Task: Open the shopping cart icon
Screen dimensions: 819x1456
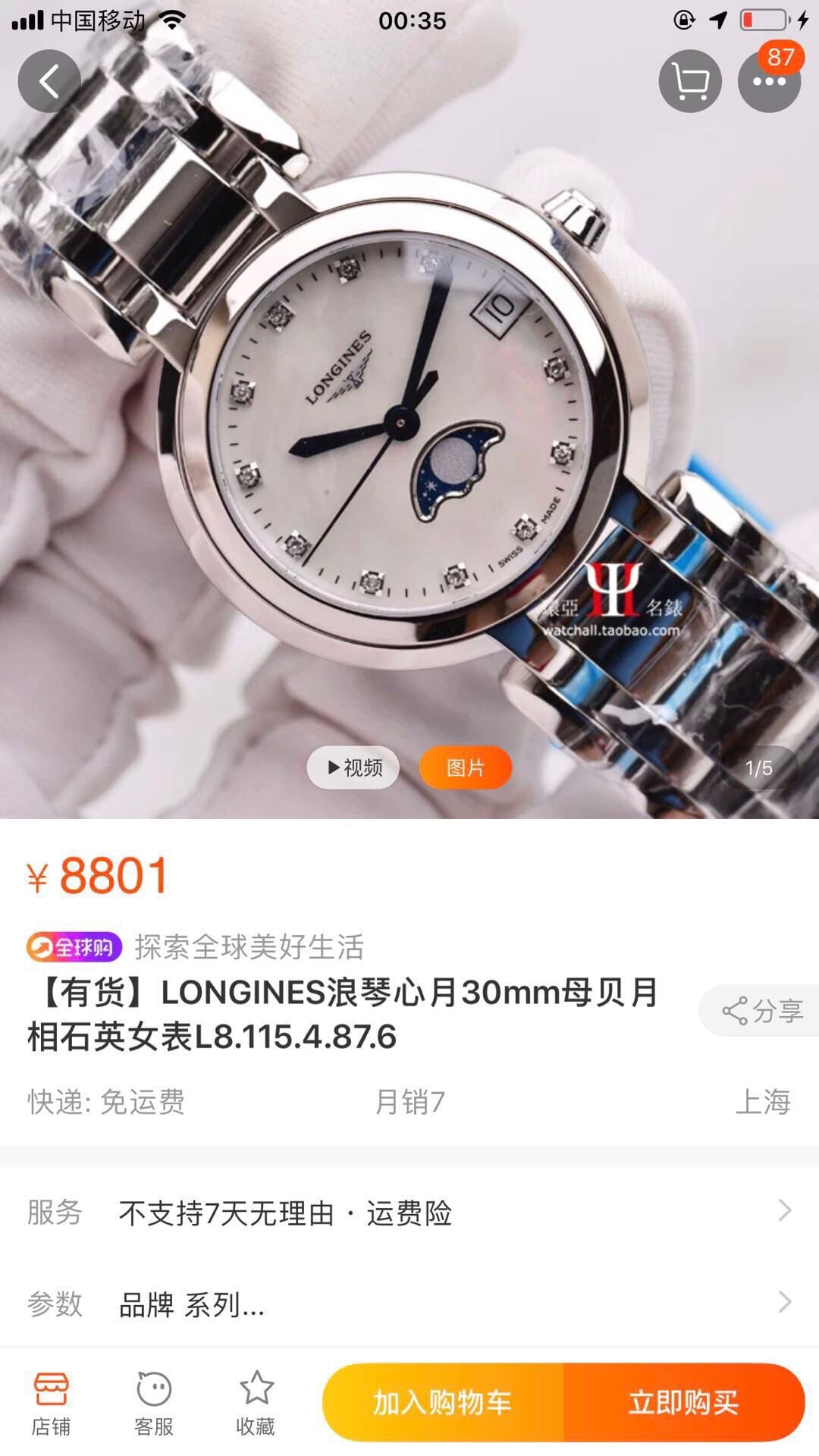Action: [x=690, y=81]
